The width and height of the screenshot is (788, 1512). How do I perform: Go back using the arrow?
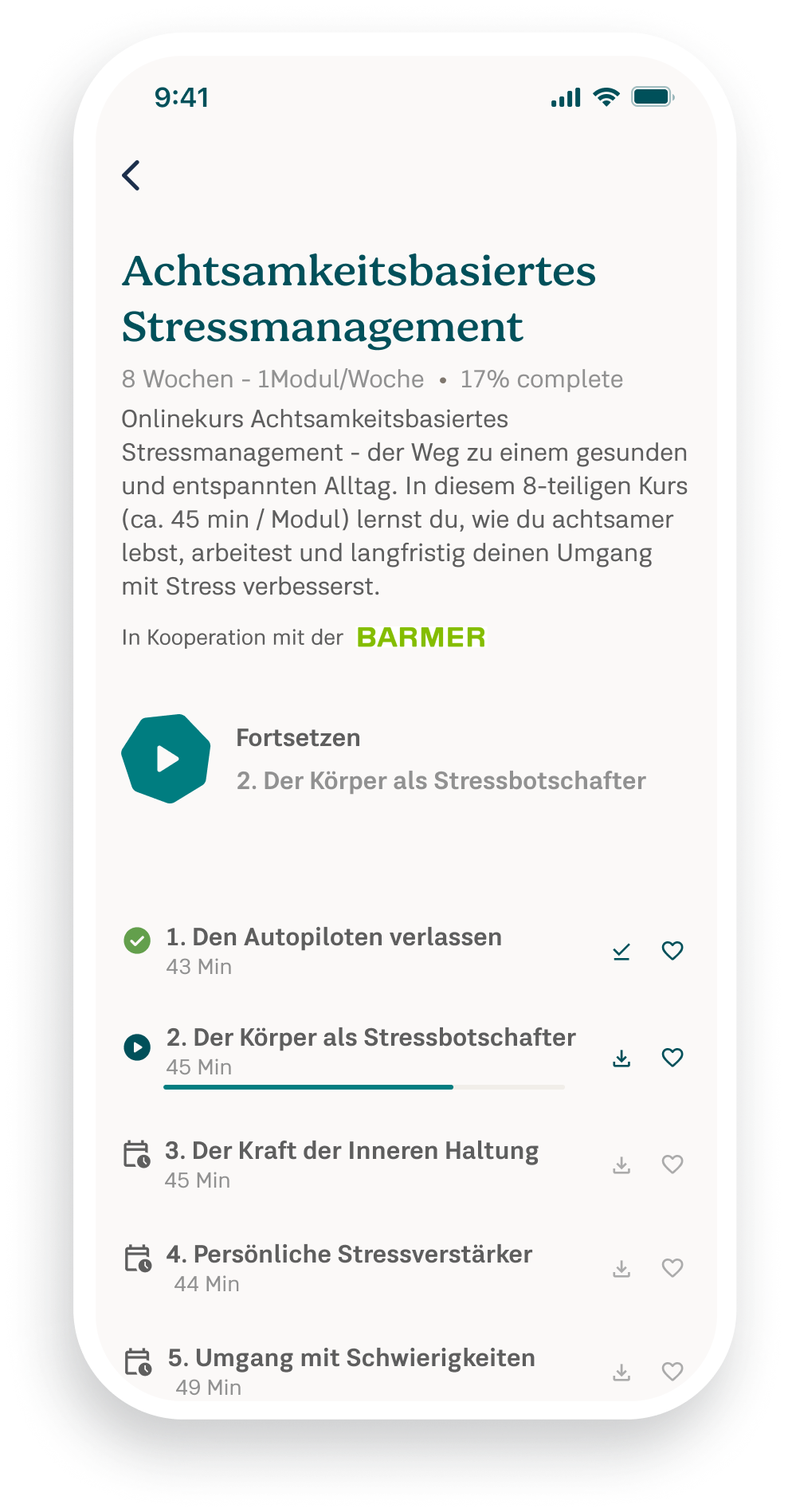[x=131, y=175]
